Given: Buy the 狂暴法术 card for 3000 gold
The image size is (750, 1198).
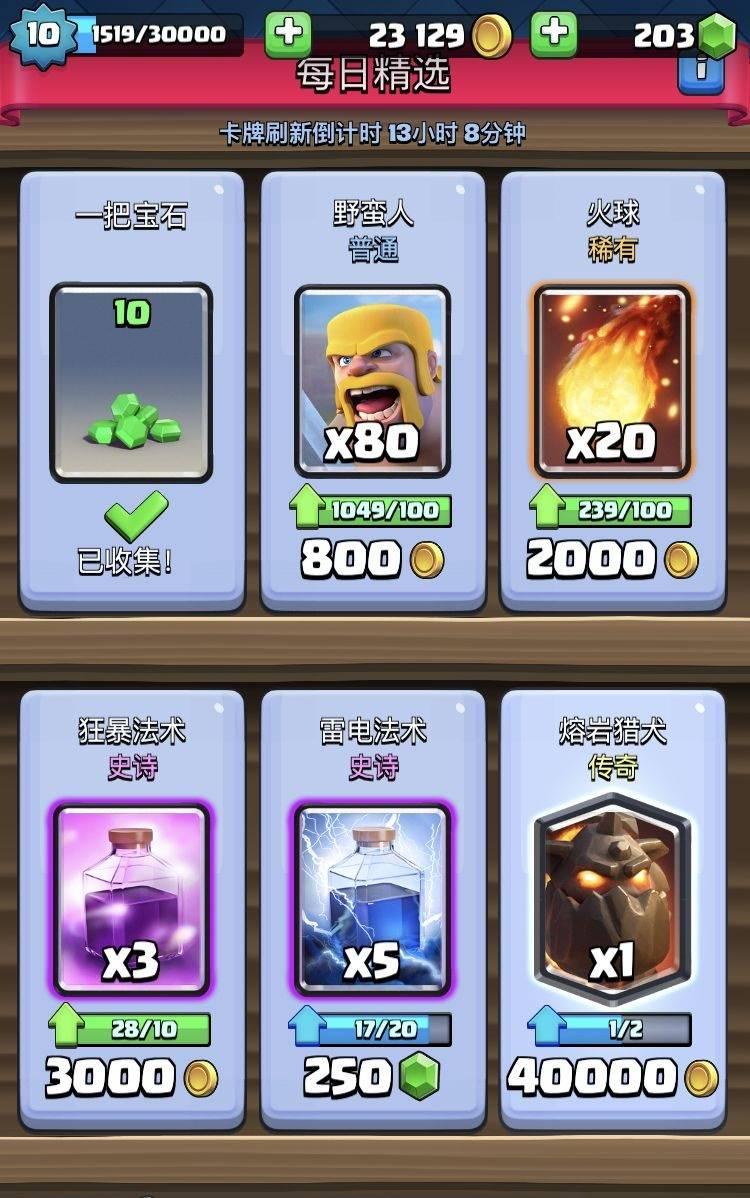Looking at the screenshot, I should [x=132, y=1077].
